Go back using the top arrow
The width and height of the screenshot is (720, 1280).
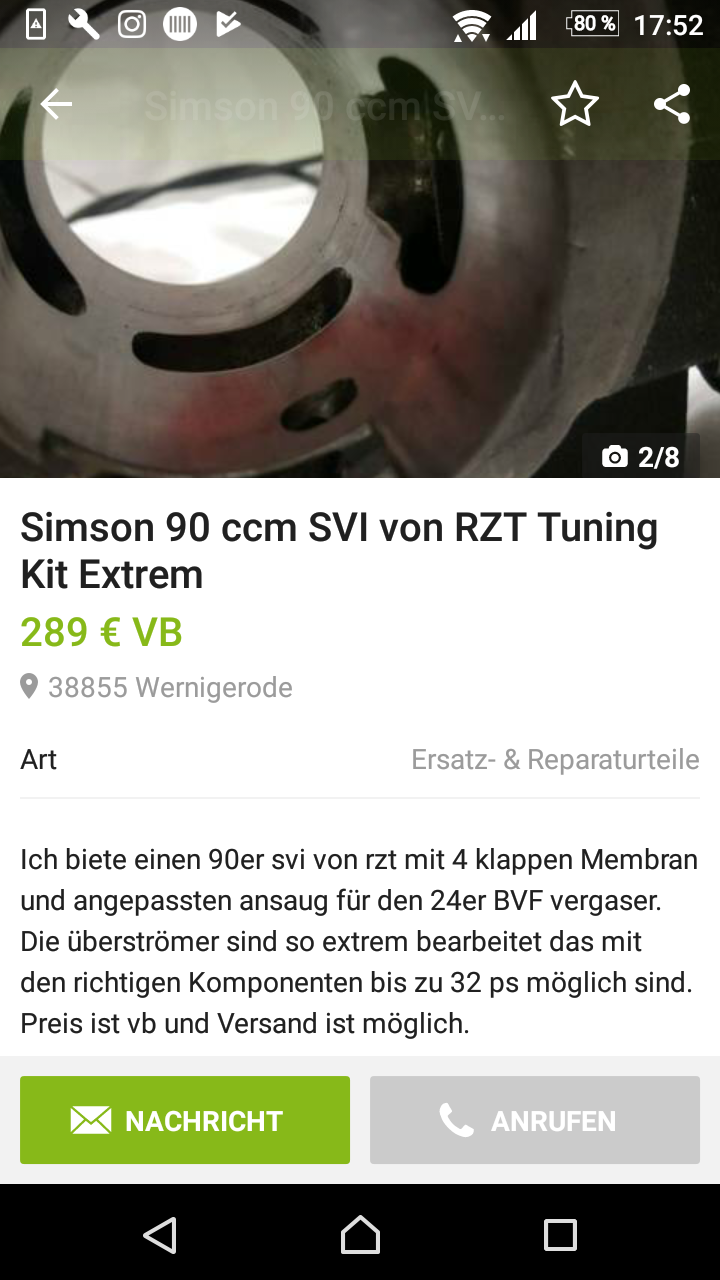point(56,104)
